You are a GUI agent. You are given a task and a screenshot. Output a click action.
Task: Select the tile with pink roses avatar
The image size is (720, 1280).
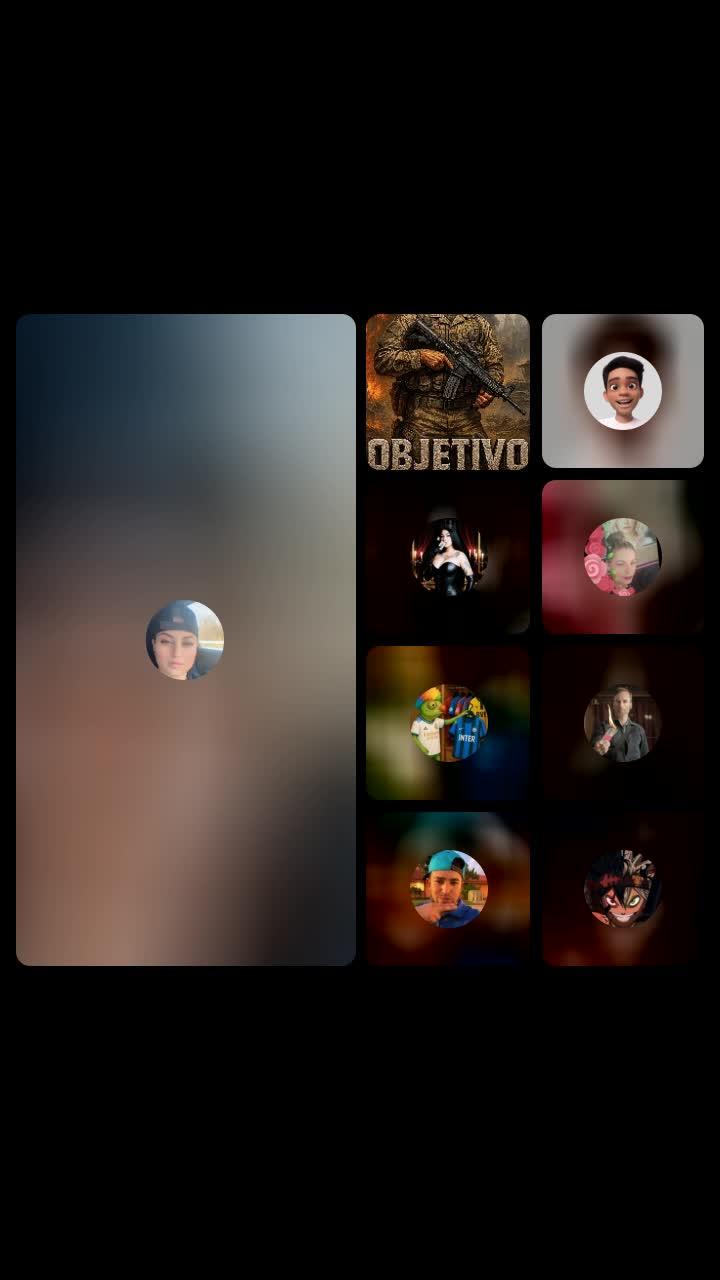tap(622, 557)
